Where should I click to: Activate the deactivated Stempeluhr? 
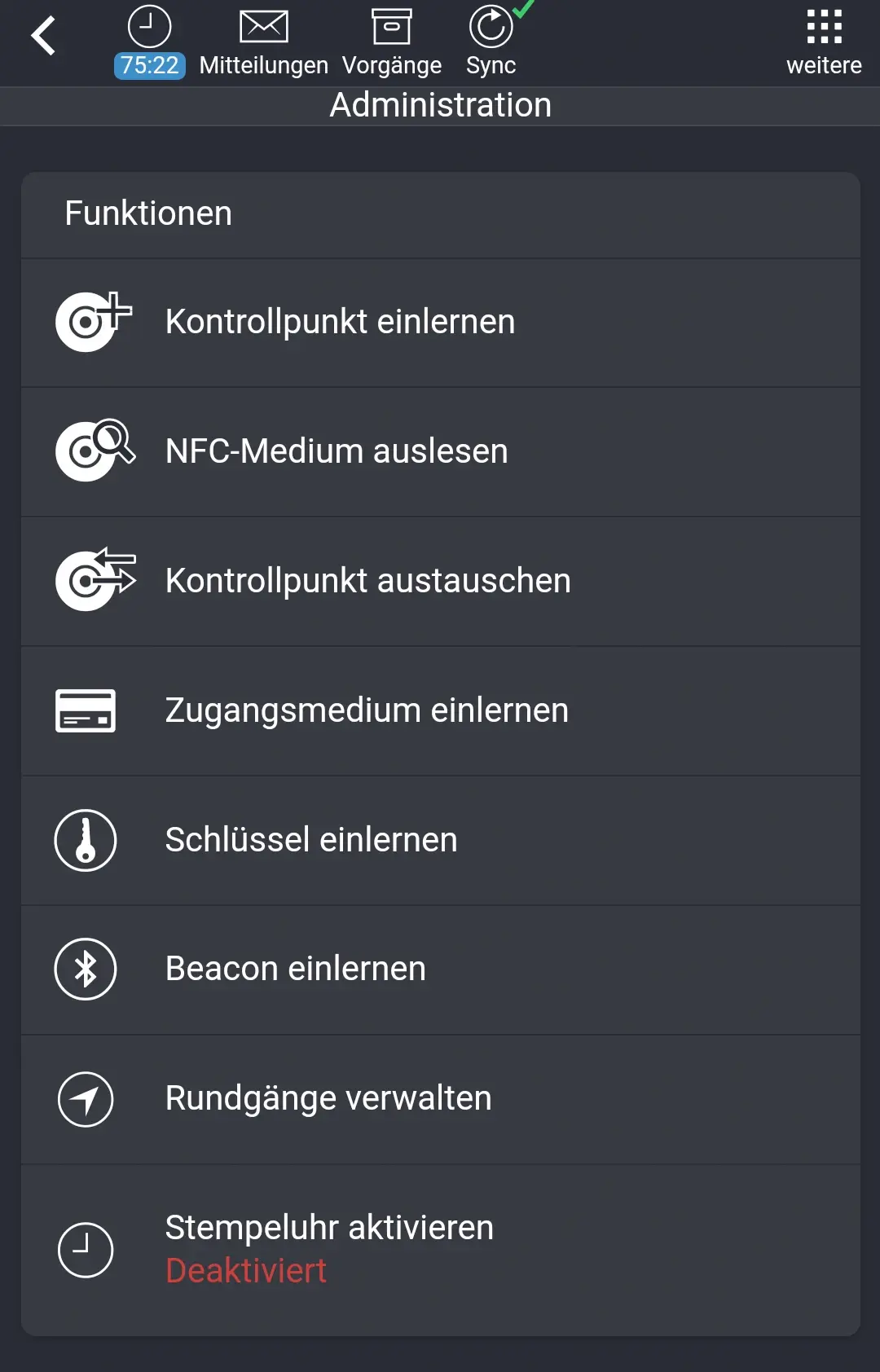click(x=329, y=1227)
